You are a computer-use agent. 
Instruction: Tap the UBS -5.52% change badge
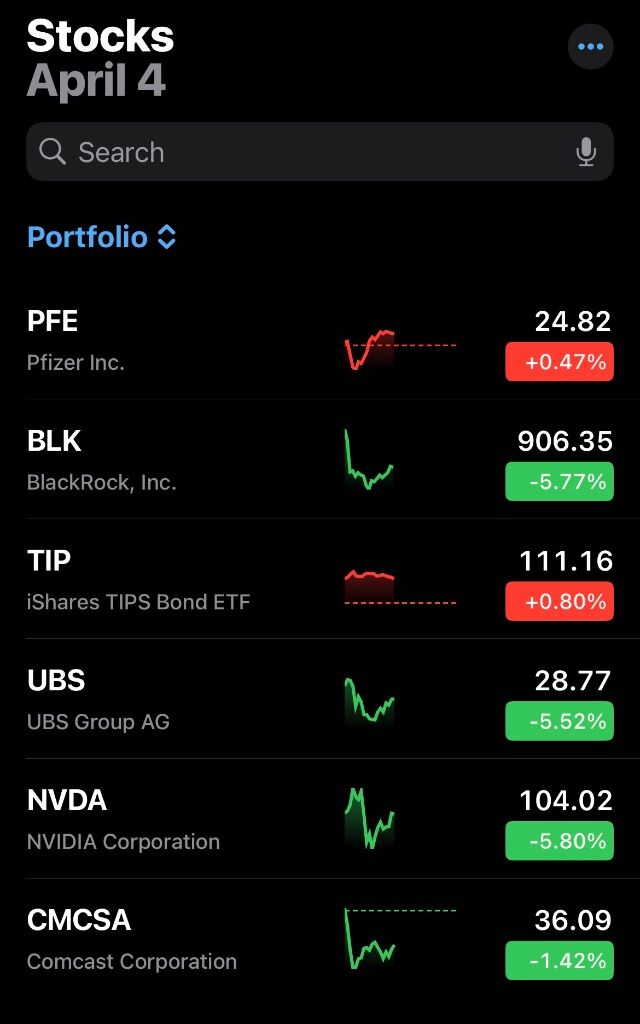click(560, 721)
